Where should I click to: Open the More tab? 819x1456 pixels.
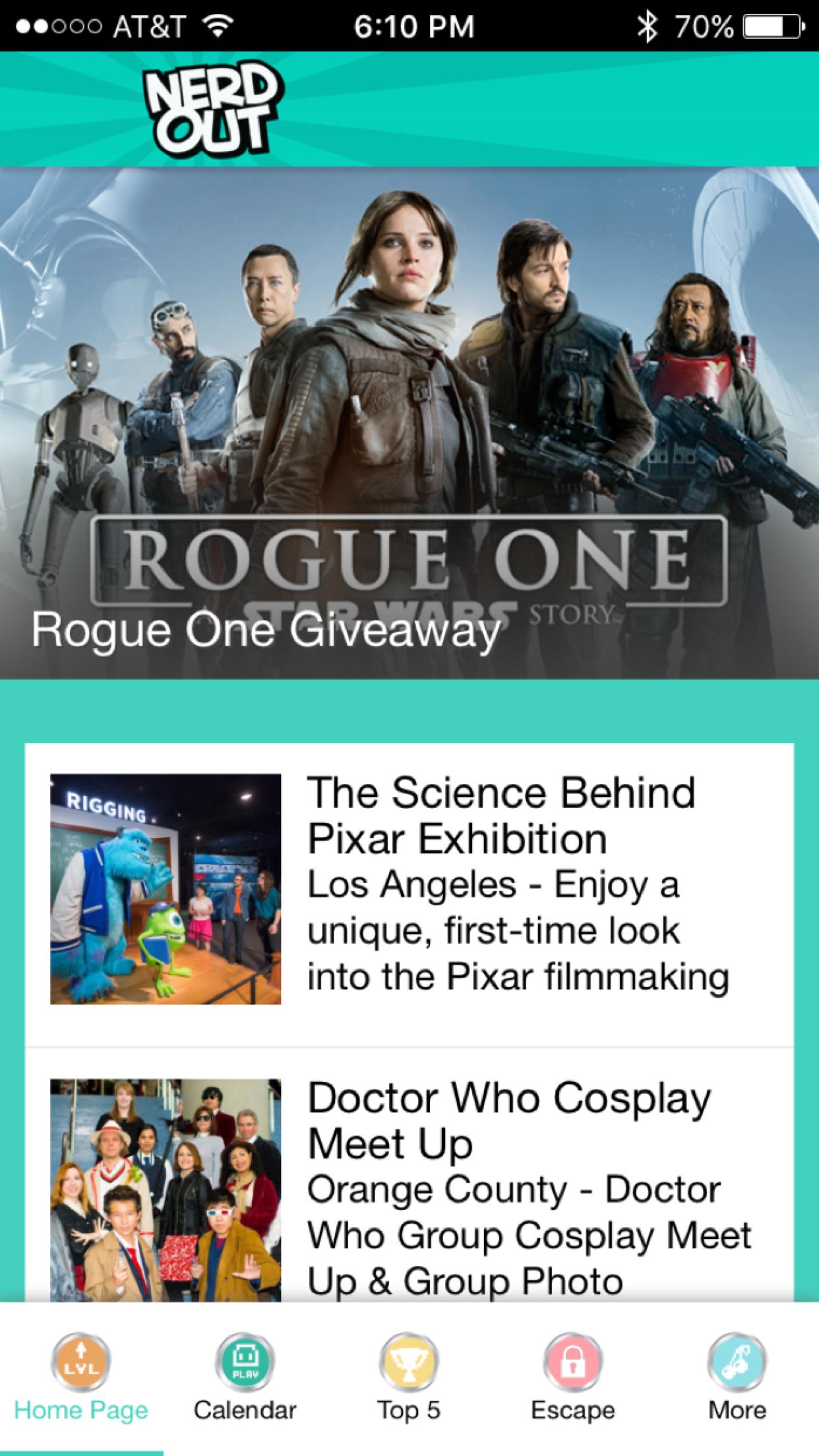(x=737, y=1378)
